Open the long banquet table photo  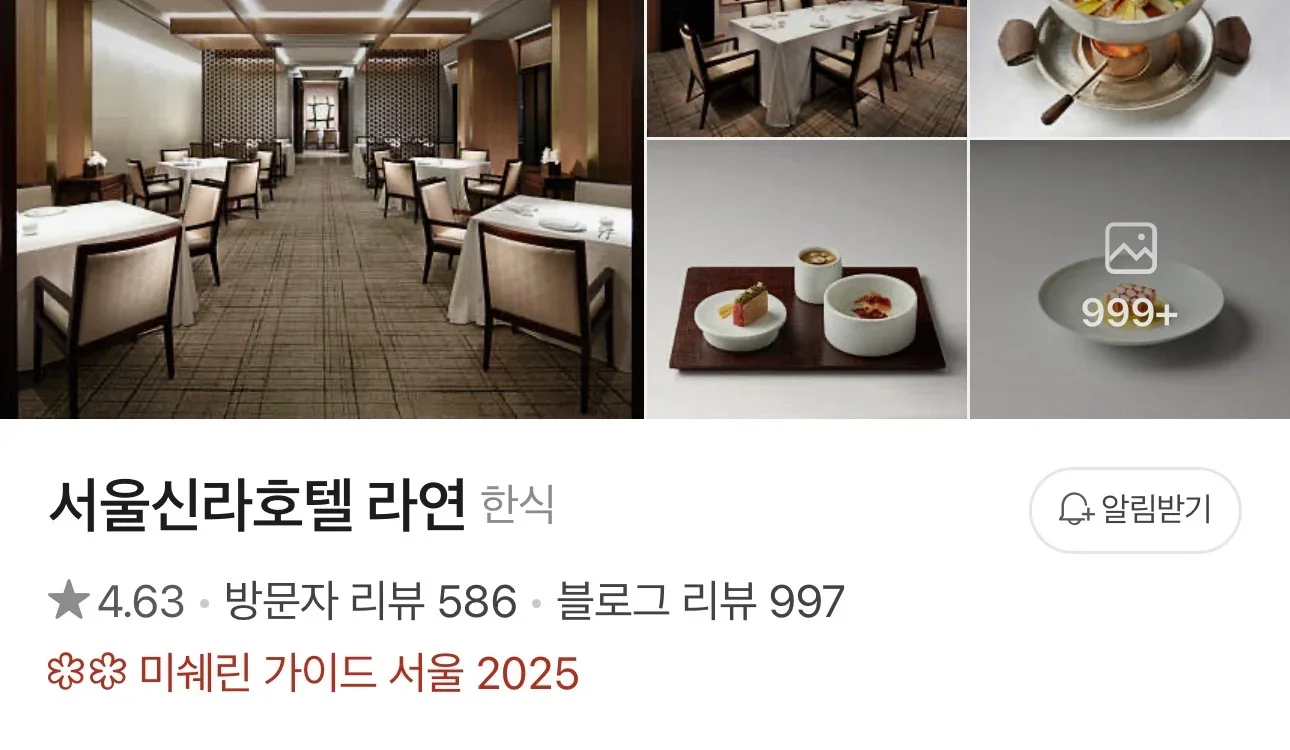[x=806, y=68]
